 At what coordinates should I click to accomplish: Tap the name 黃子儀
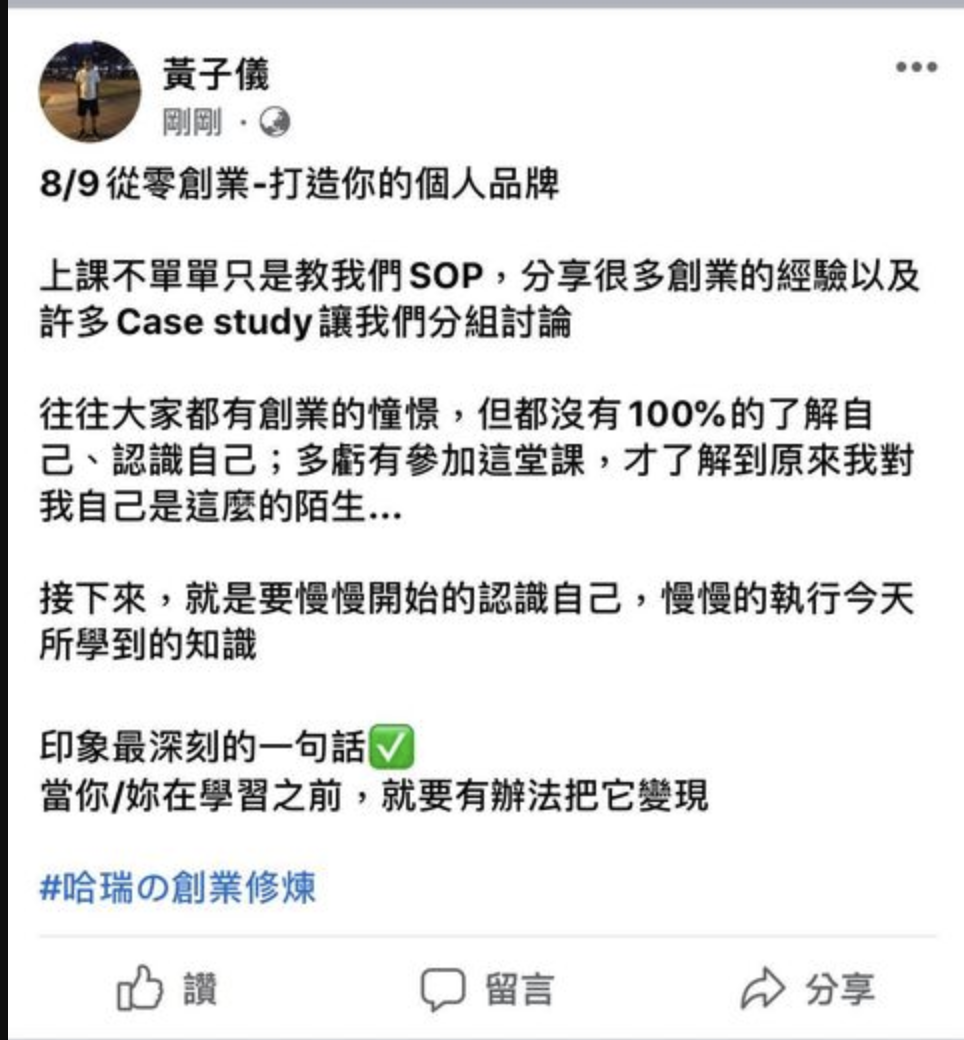tap(216, 74)
